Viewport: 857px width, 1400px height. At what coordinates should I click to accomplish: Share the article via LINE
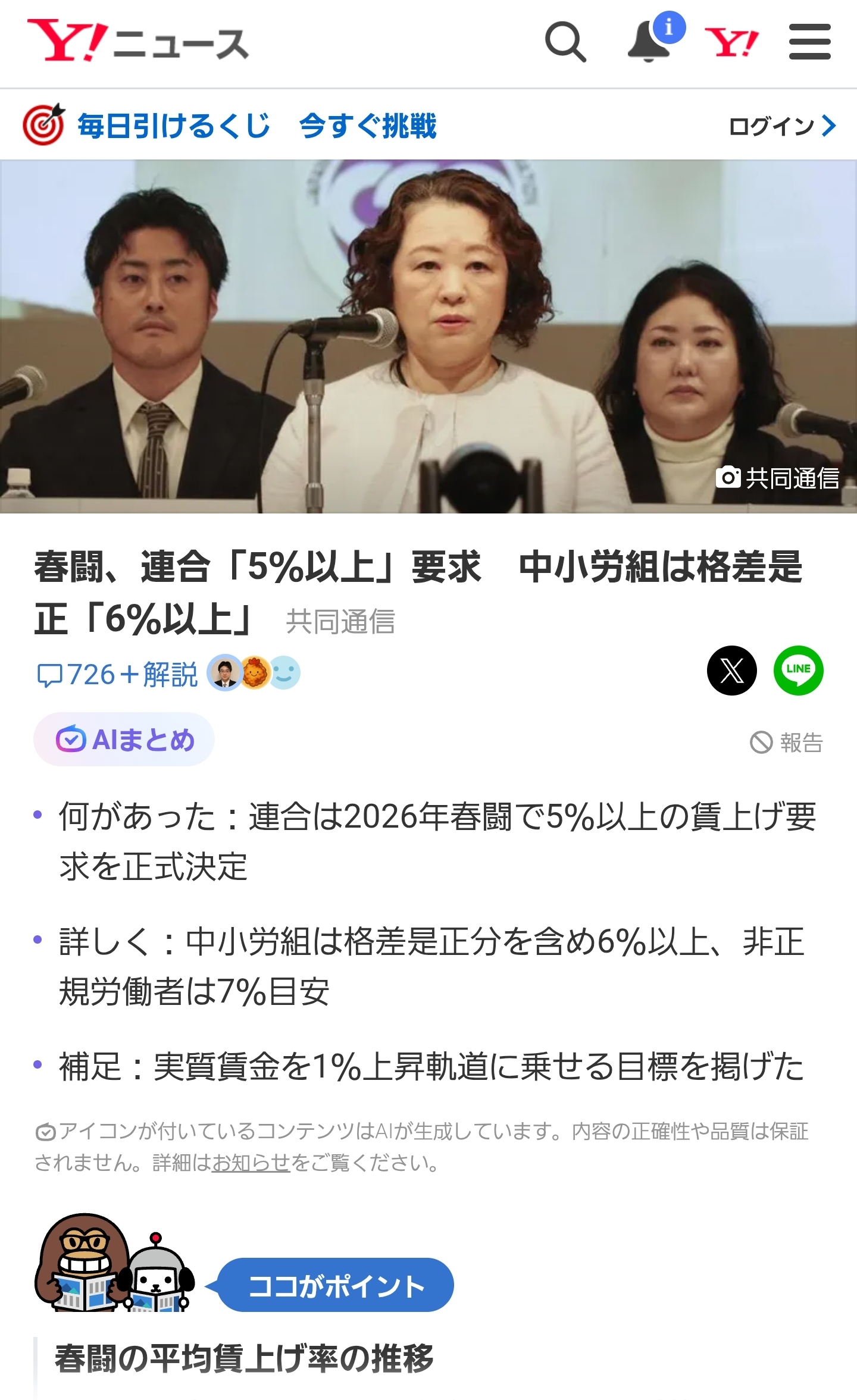(798, 671)
